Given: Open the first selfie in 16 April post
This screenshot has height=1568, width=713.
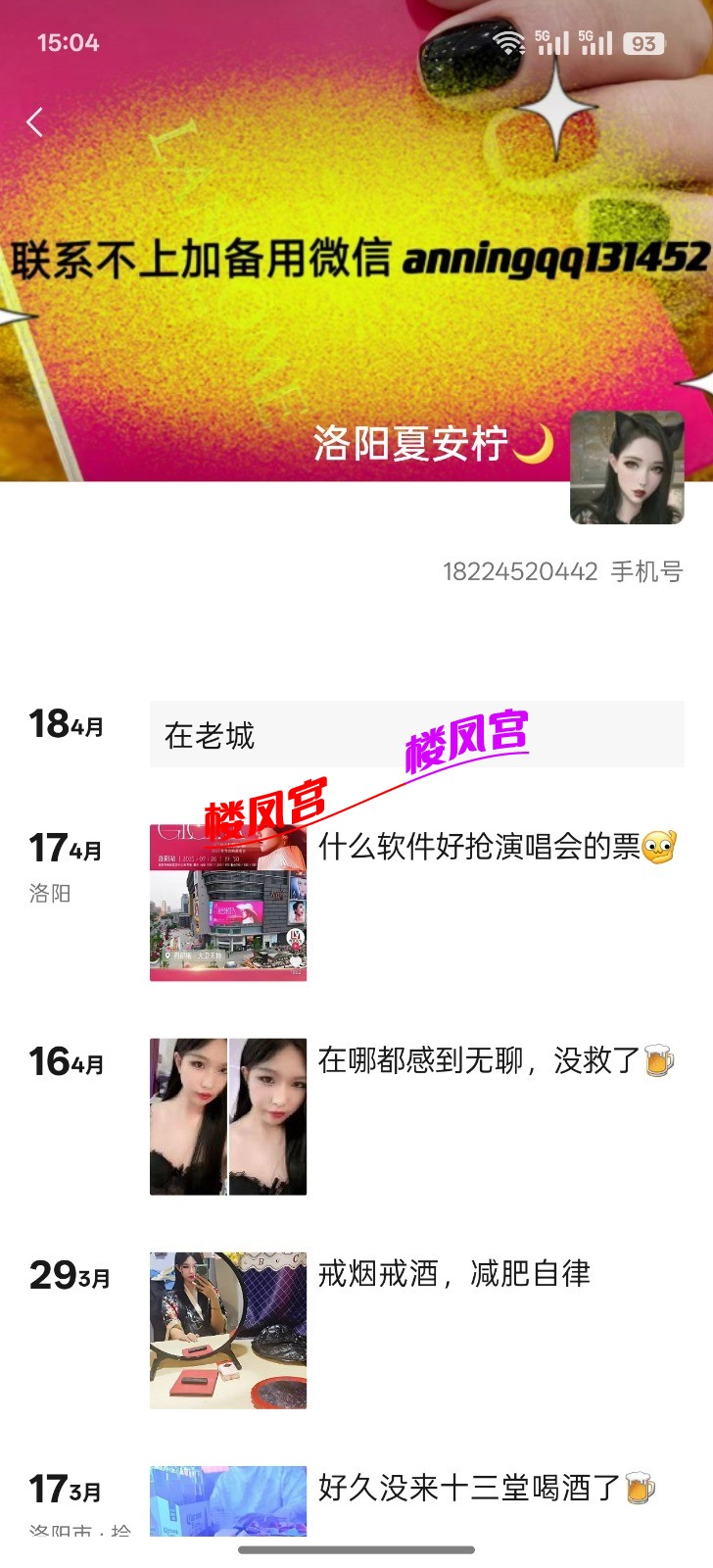Looking at the screenshot, I should tap(188, 1116).
